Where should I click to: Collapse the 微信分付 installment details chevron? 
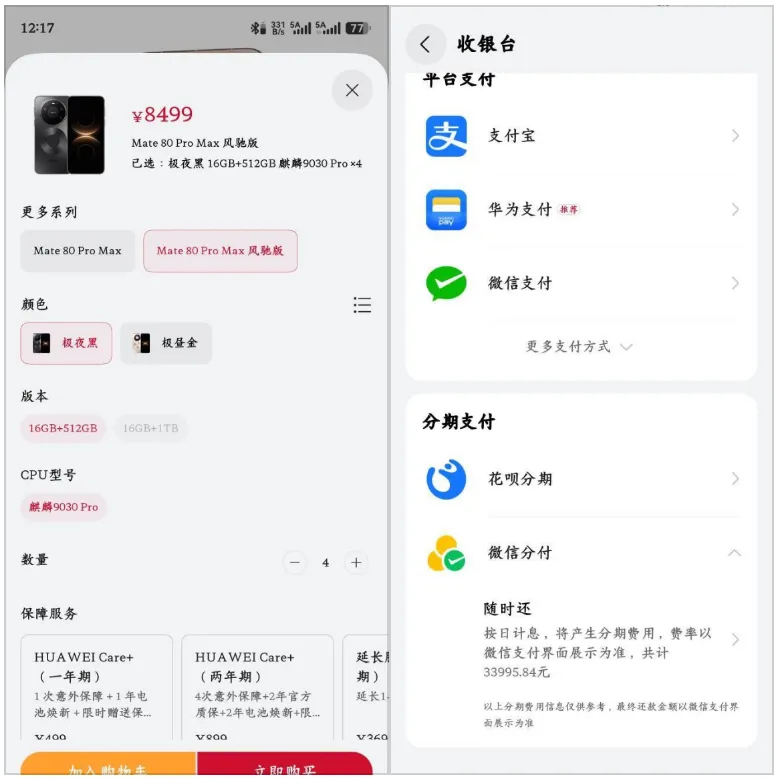point(734,553)
